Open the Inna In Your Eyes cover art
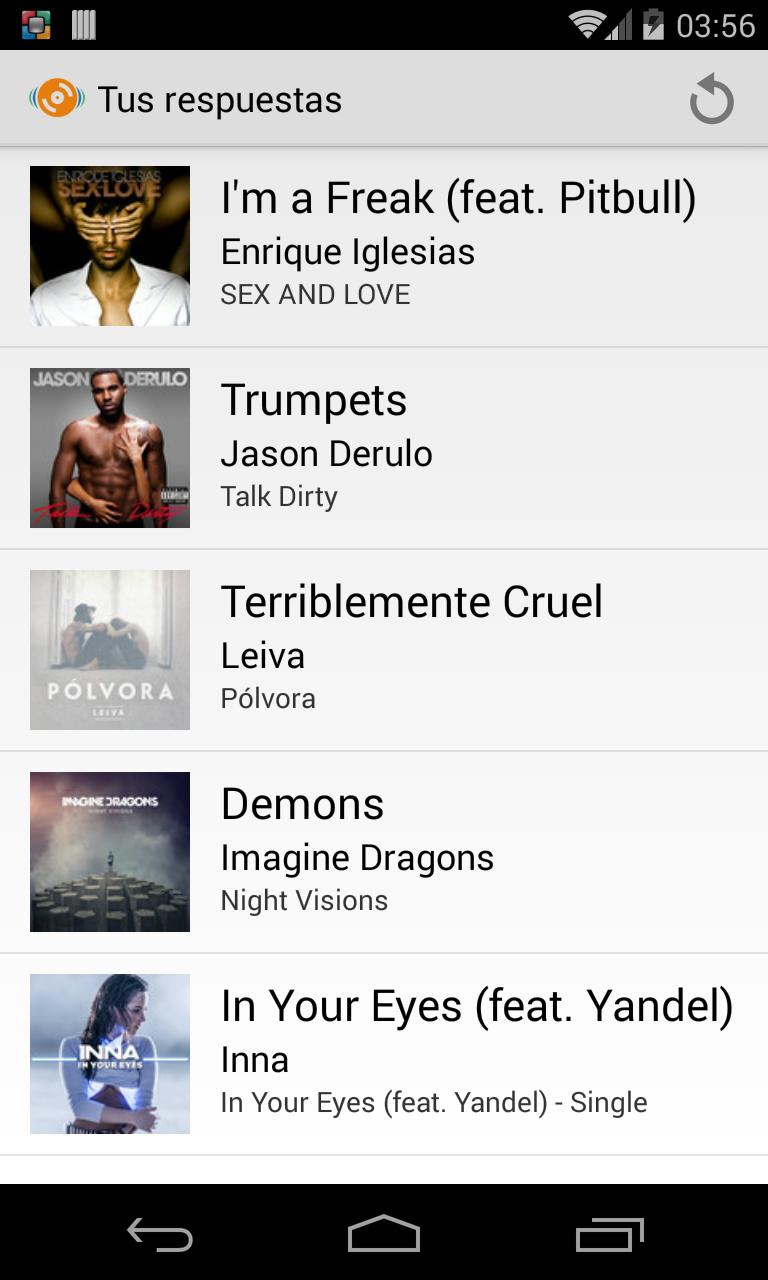Viewport: 768px width, 1280px height. 109,1054
